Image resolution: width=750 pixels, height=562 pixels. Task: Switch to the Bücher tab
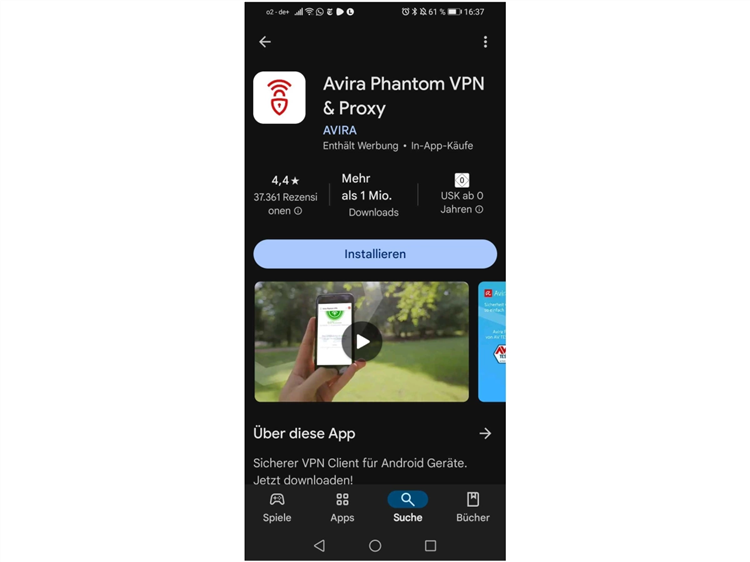(472, 507)
